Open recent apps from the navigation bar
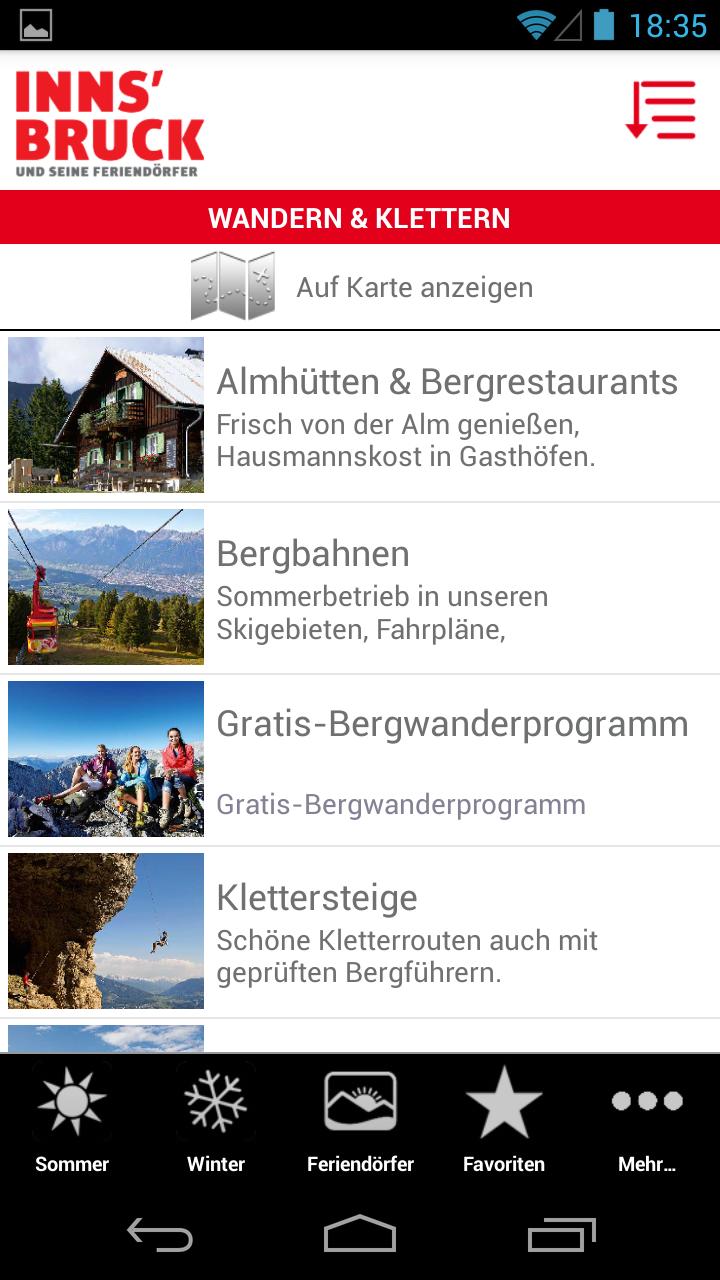The height and width of the screenshot is (1280, 720). 560,1237
